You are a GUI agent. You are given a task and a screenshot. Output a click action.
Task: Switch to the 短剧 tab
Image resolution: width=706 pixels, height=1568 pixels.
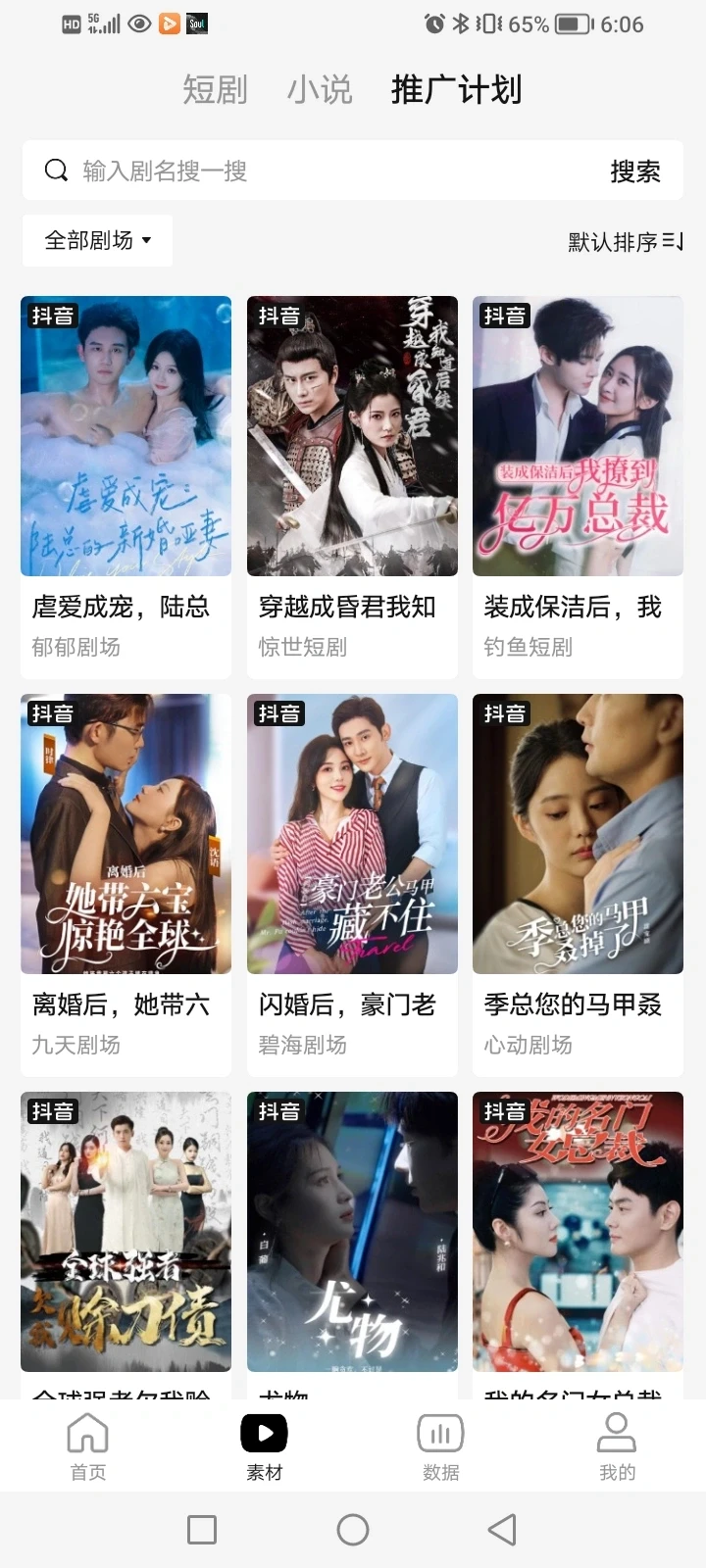tap(215, 90)
